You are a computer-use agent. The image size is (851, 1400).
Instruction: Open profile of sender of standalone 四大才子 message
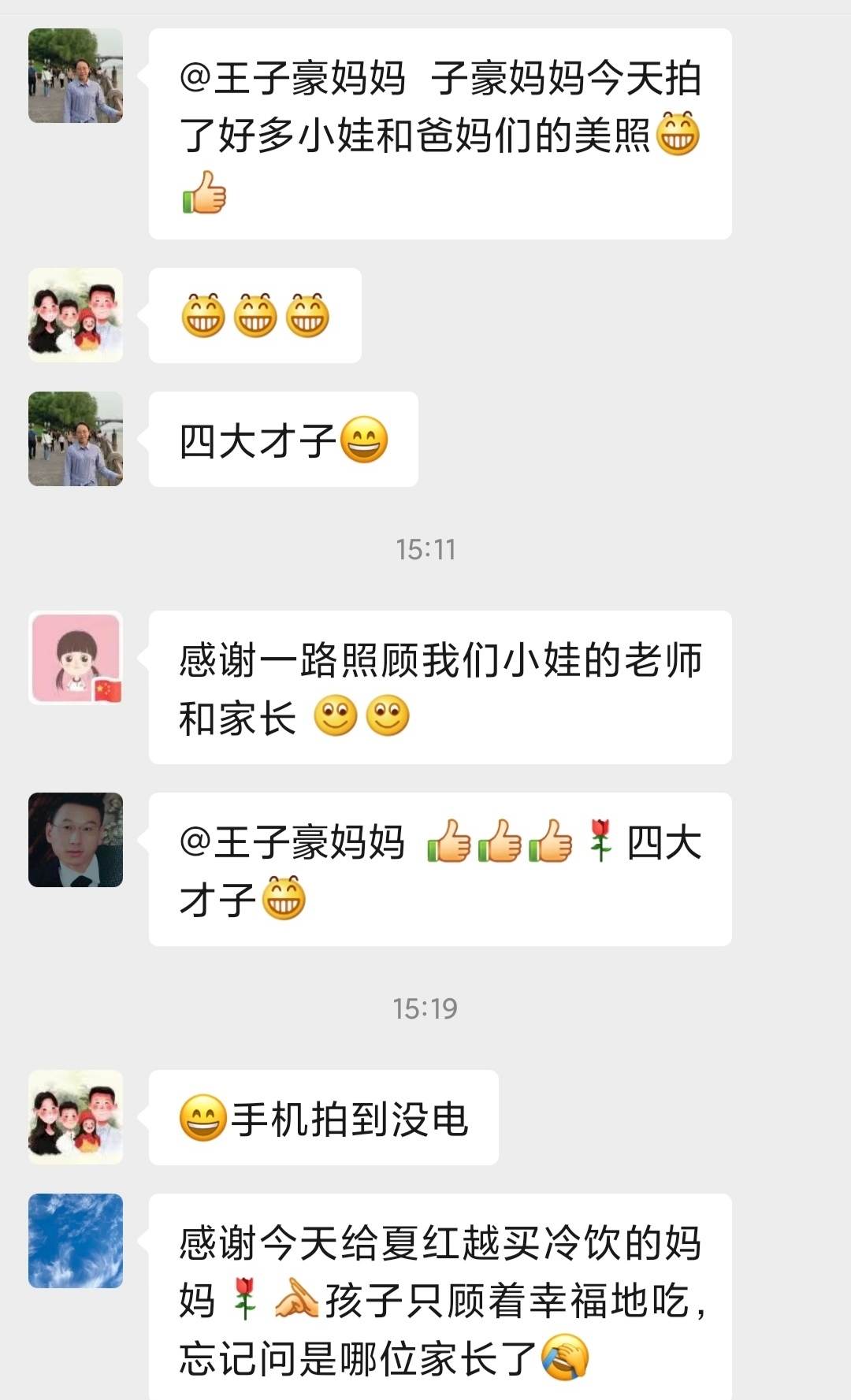76,439
